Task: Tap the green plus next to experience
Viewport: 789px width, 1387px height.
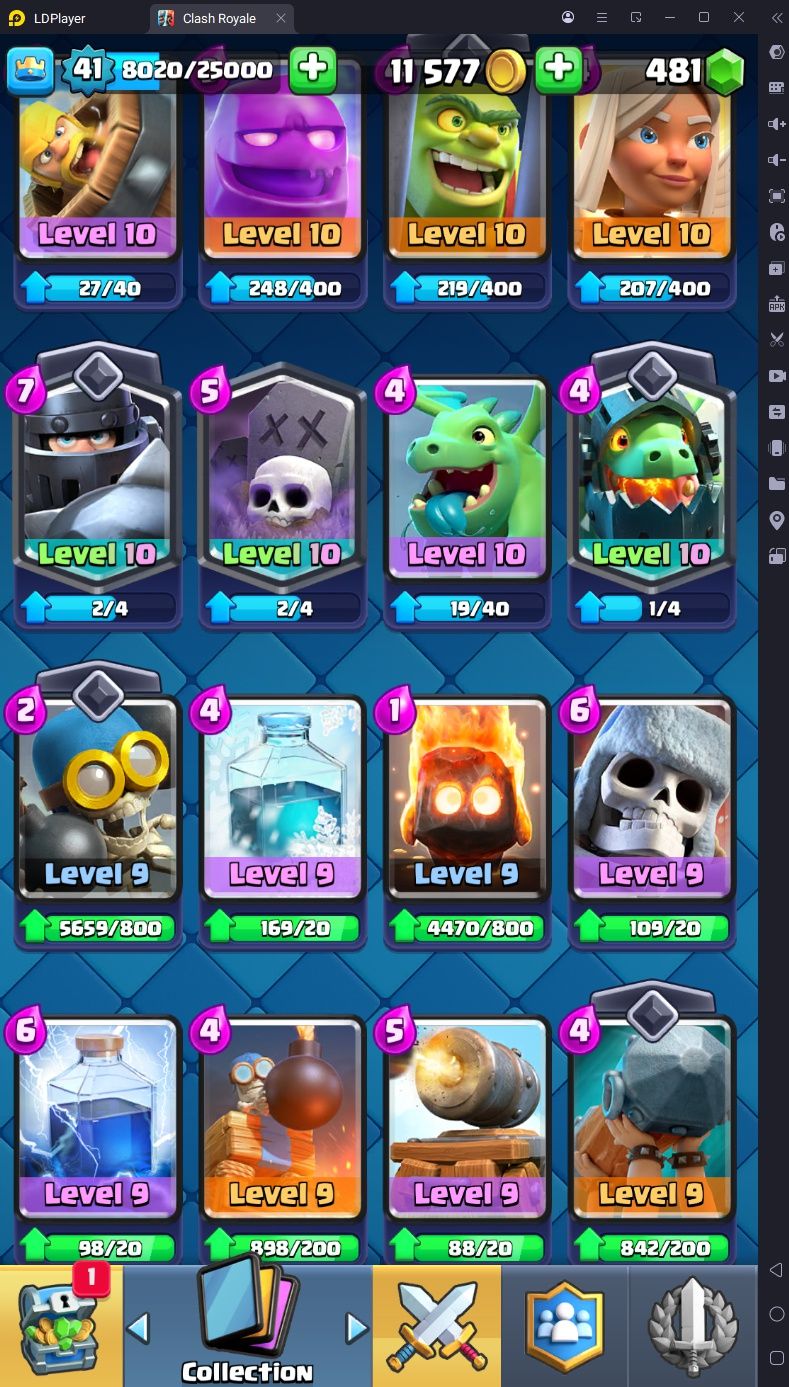Action: 313,70
